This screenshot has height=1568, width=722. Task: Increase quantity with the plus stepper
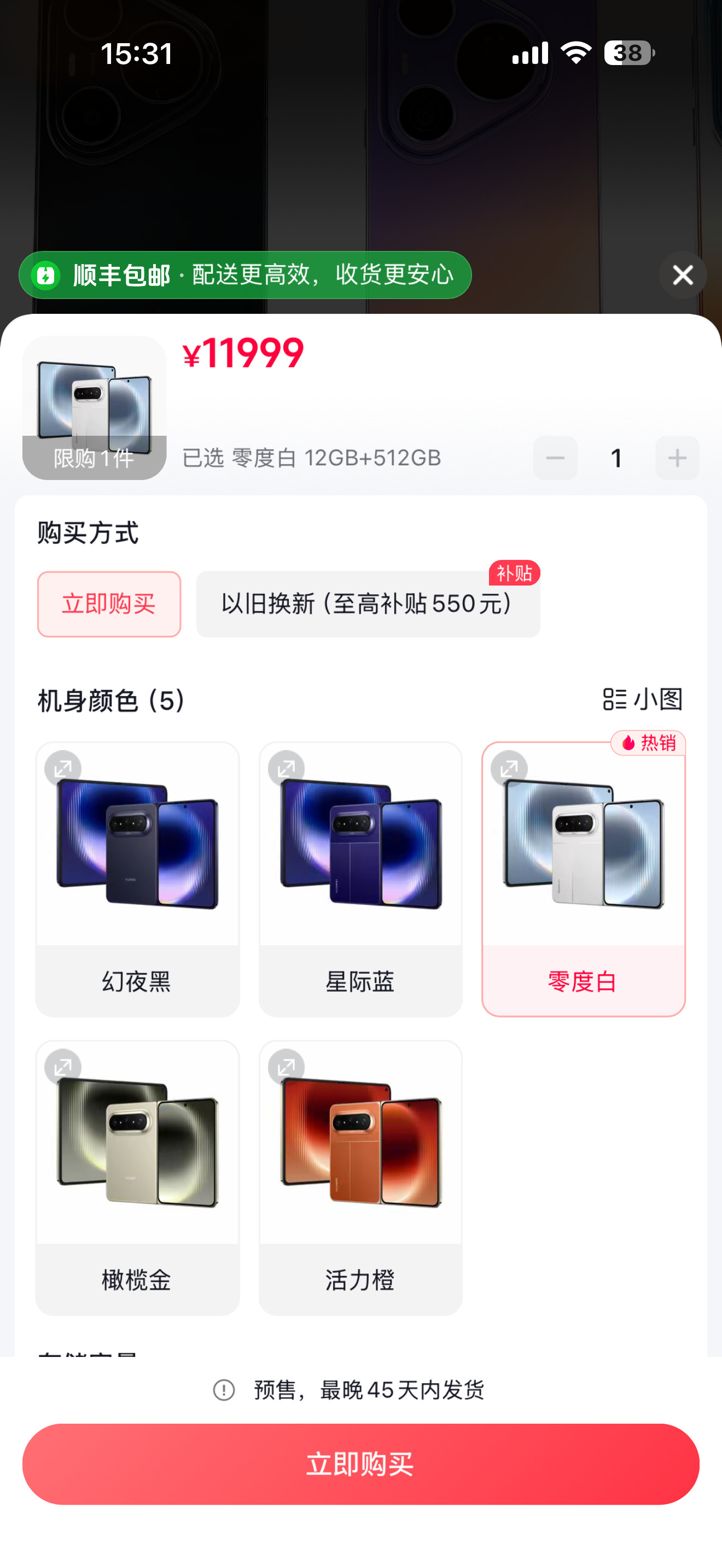pos(677,458)
